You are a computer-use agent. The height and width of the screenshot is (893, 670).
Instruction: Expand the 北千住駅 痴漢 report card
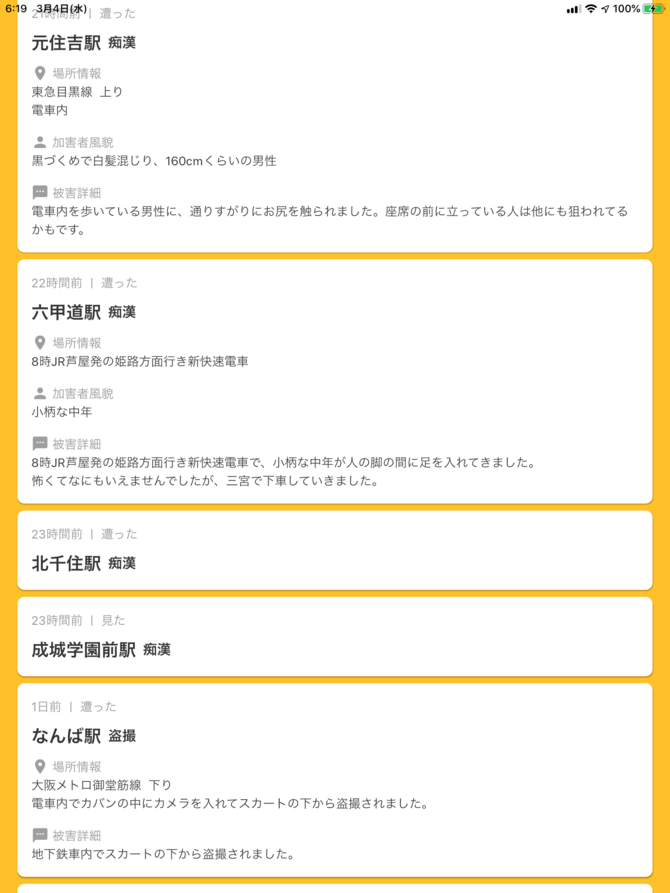(x=334, y=551)
